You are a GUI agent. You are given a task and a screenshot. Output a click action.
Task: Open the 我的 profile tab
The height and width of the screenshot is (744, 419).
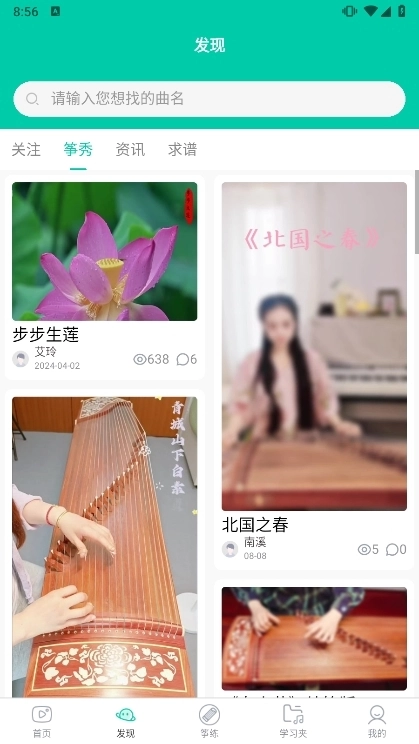pyautogui.click(x=377, y=721)
